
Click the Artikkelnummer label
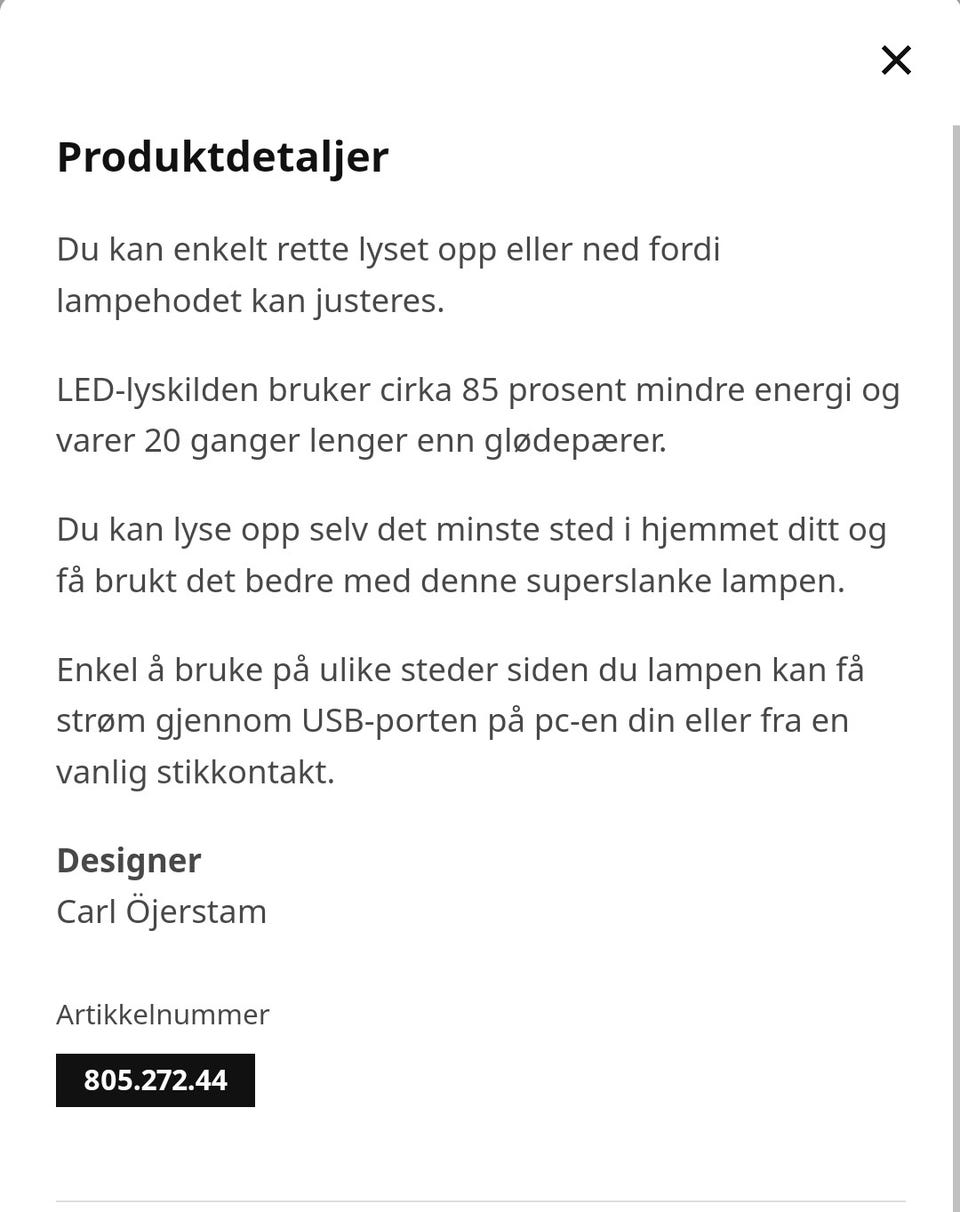162,1014
